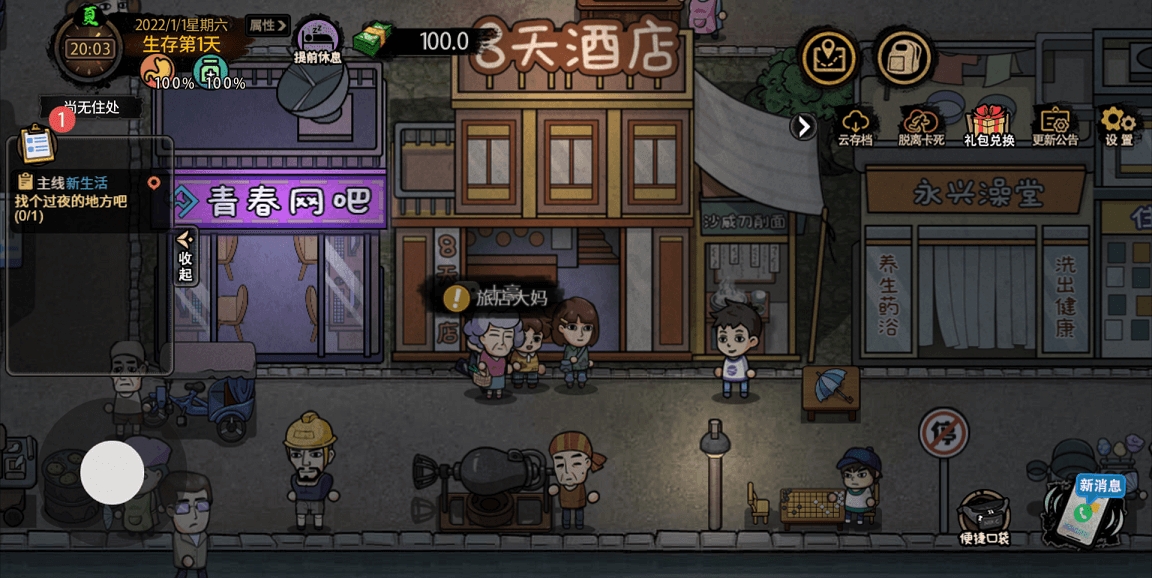Tap the arrow beside the top menu
The height and width of the screenshot is (578, 1152).
804,127
